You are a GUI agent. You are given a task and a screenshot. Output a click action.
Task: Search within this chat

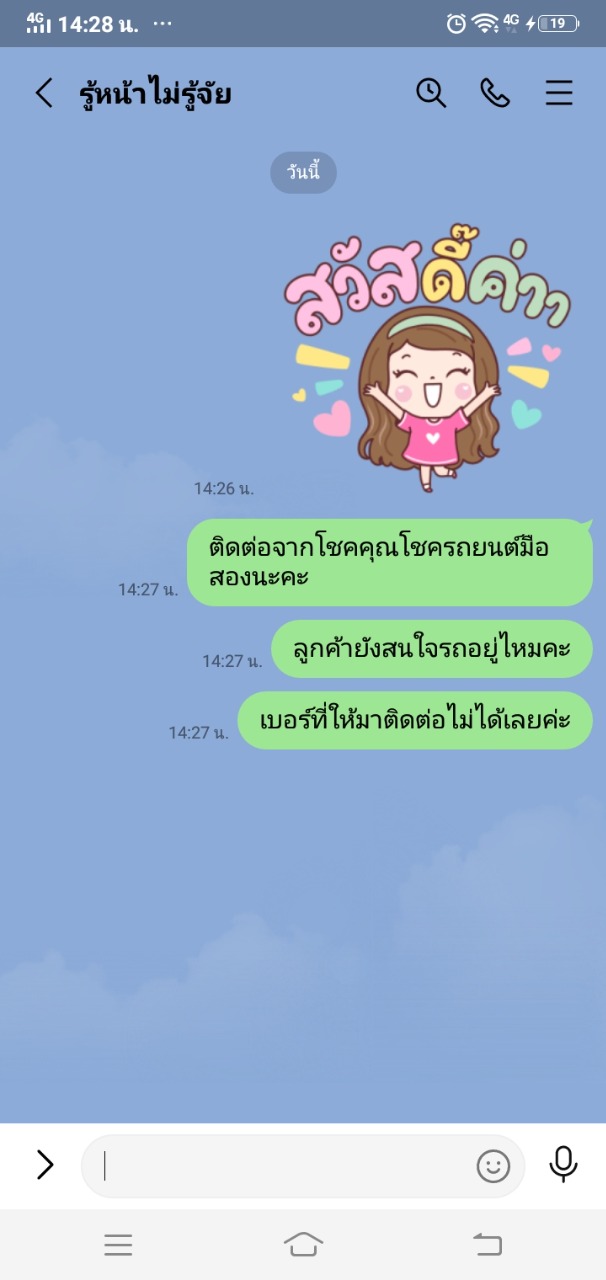click(x=431, y=93)
